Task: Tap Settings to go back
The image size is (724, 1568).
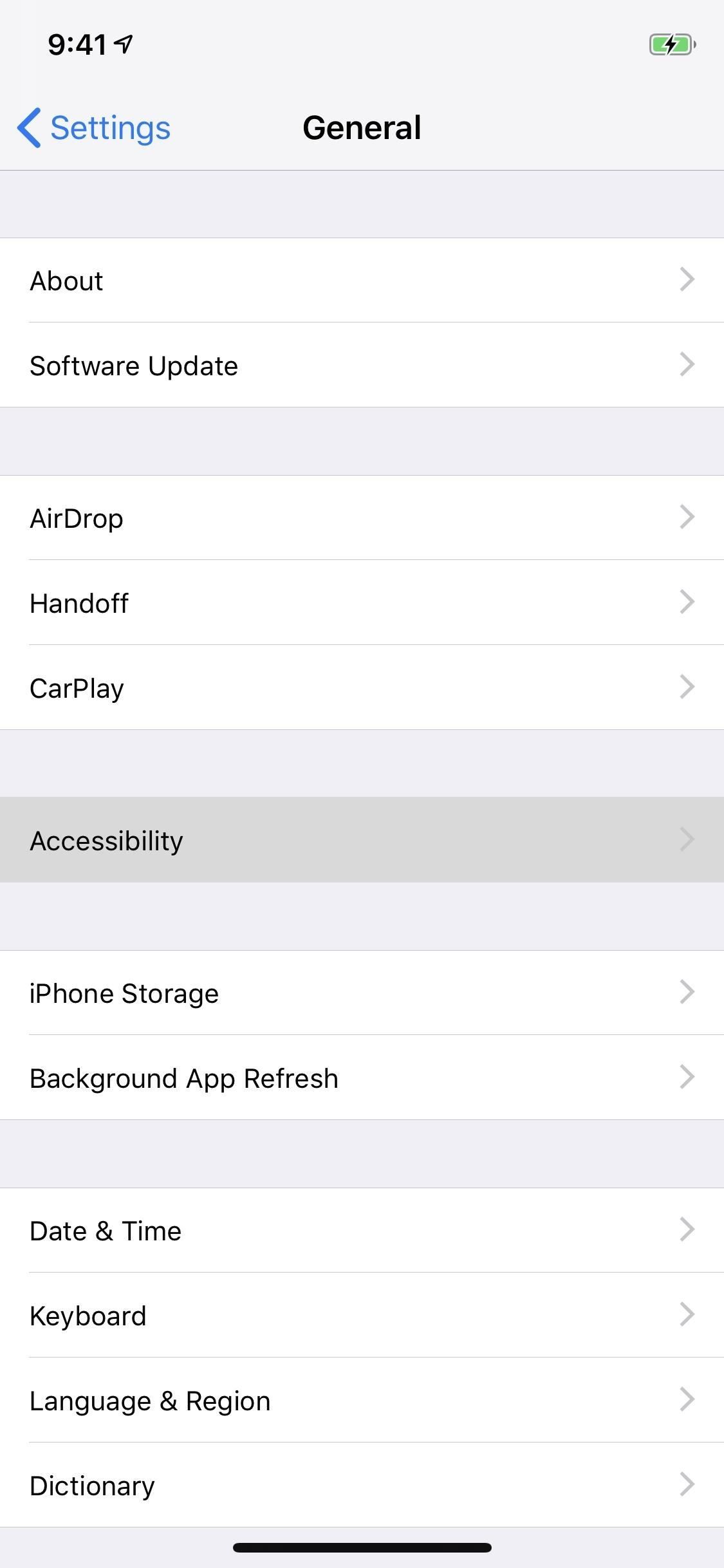Action: tap(109, 127)
